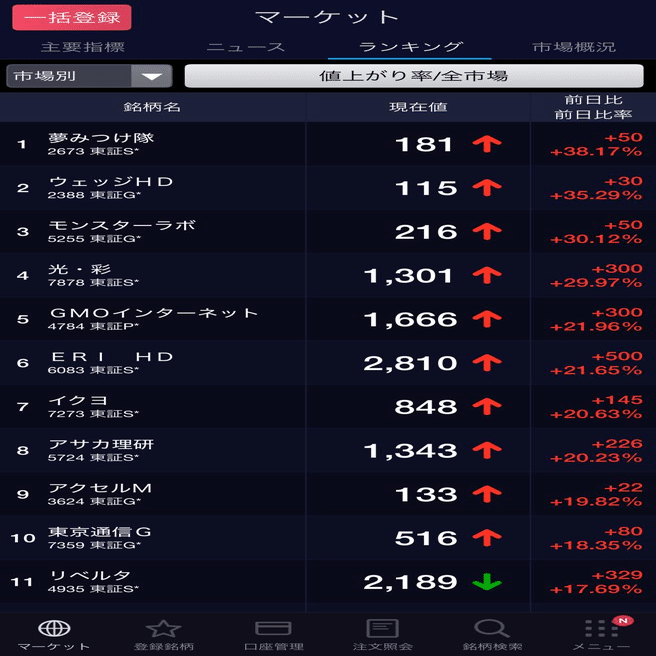Viewport: 656px width, 656px height.
Task: Tap the 一括登録 button
Action: click(72, 18)
